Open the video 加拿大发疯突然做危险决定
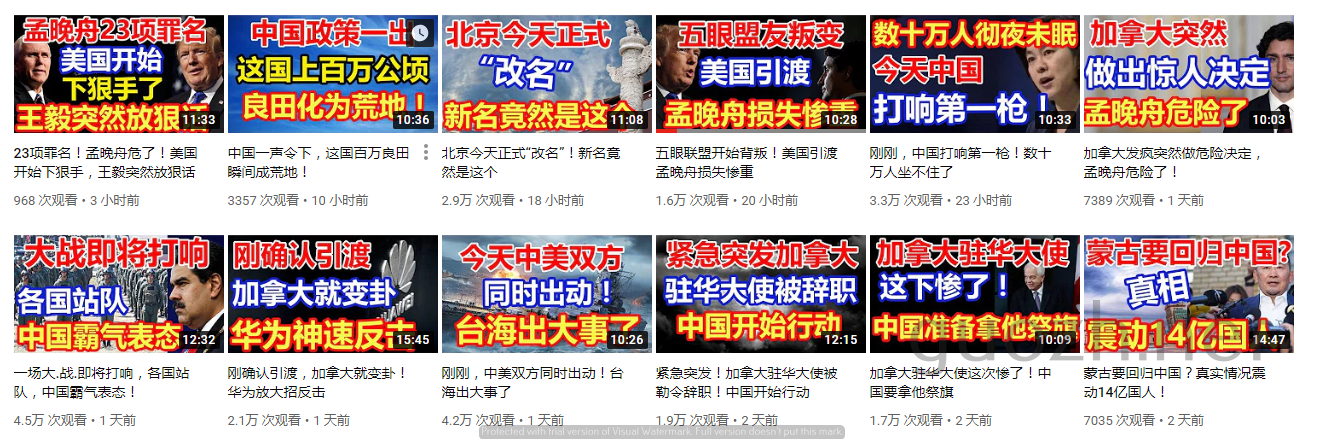 (x=1188, y=74)
